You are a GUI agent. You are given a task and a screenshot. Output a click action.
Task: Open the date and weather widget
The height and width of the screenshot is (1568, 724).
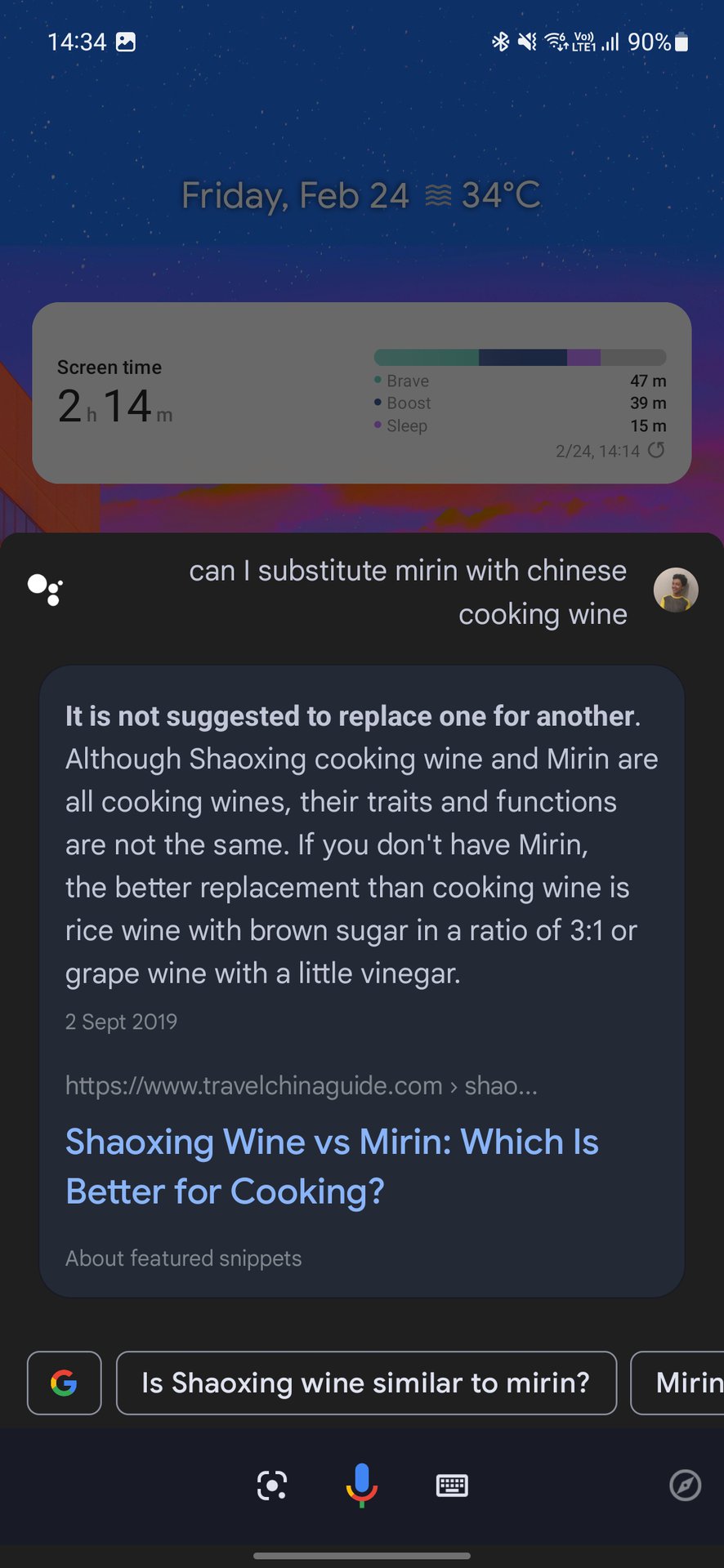pyautogui.click(x=360, y=196)
